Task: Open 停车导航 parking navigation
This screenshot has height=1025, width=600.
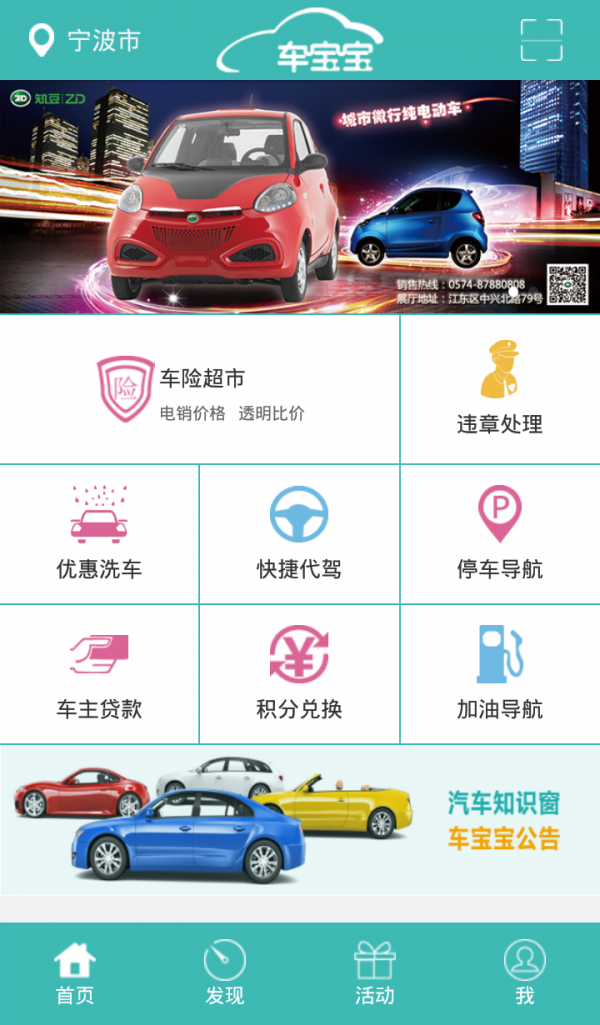Action: (500, 534)
